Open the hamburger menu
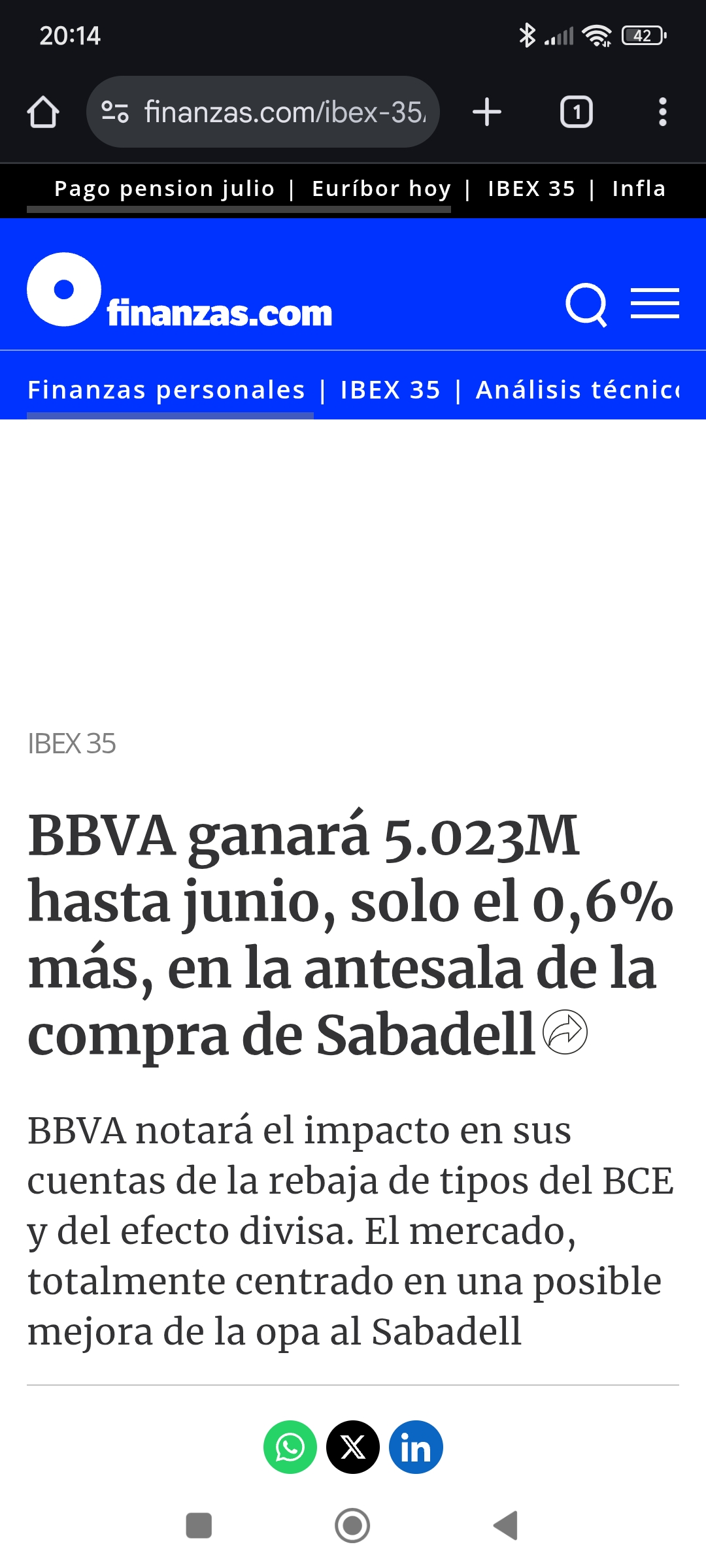 655,304
